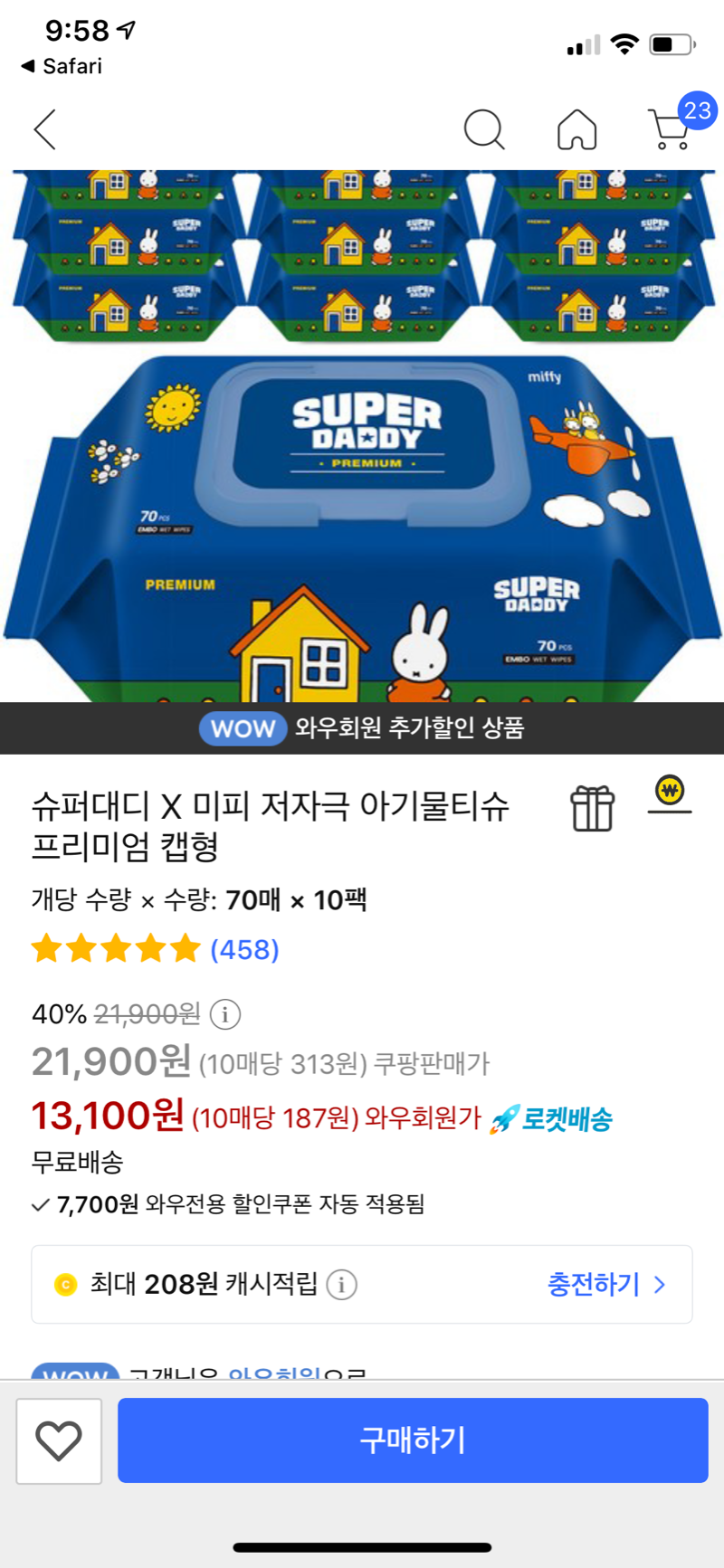Viewport: 724px width, 1568px height.
Task: Go back with the top-left arrow
Action: 45,129
